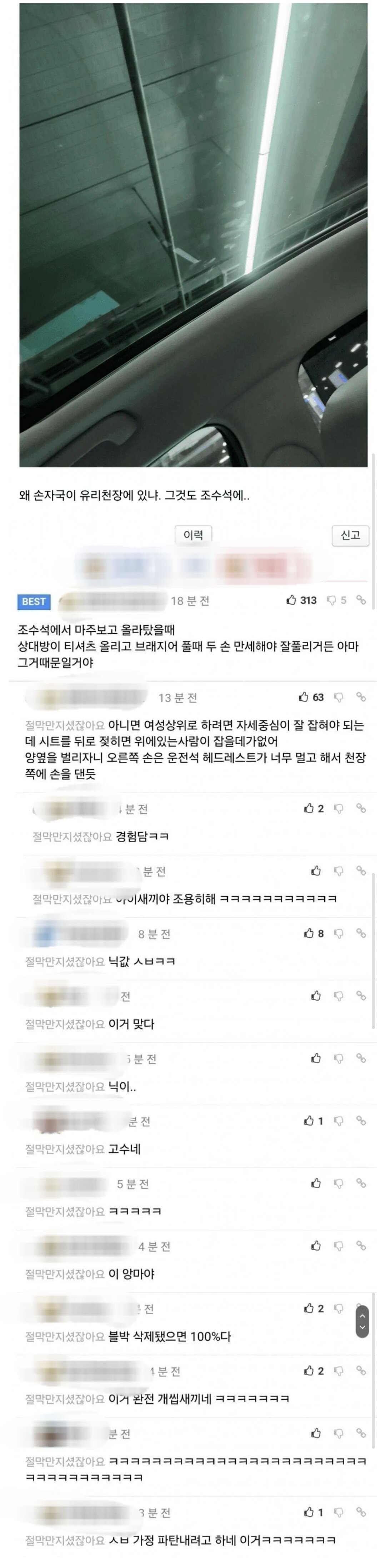Like the comment saying 이거 맞다

pos(316,996)
